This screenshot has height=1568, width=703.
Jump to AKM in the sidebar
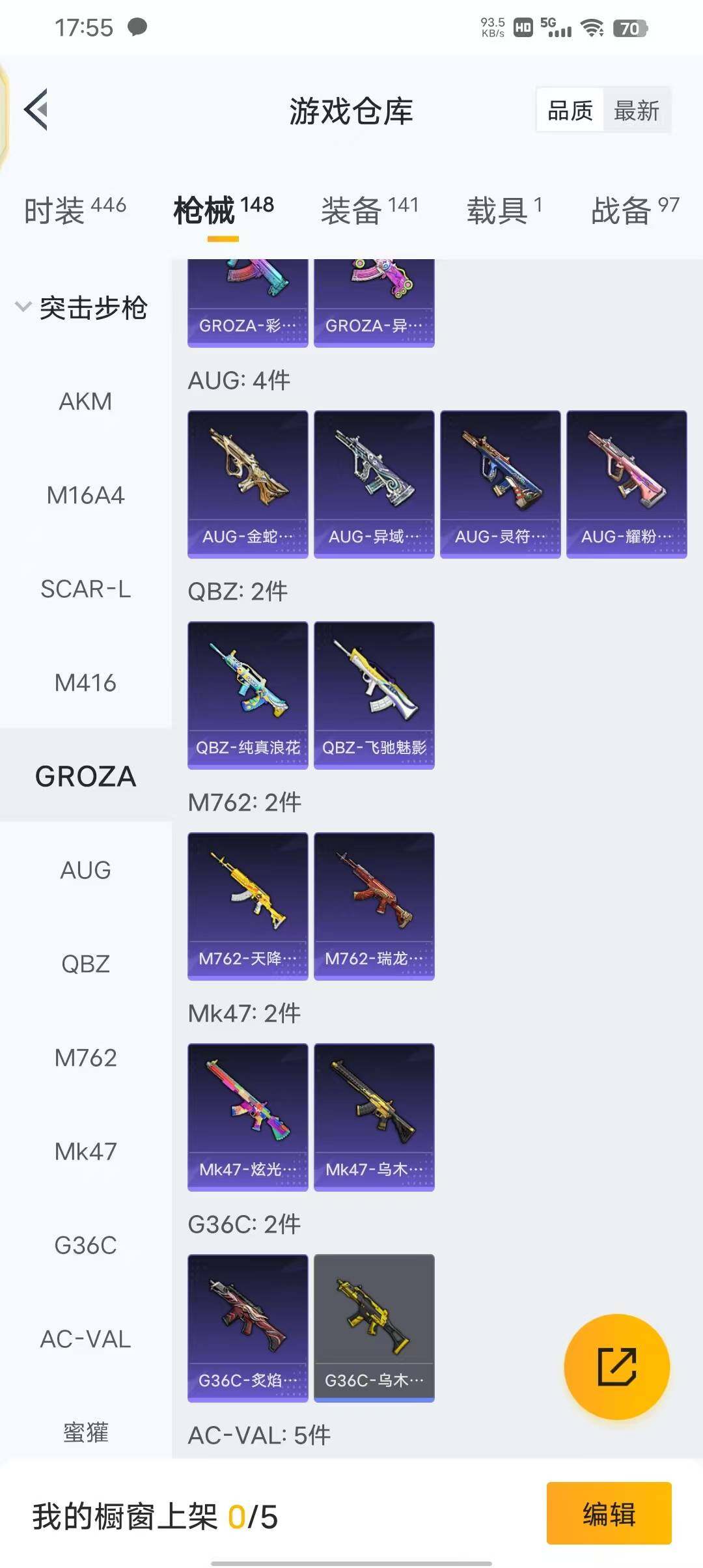click(85, 402)
